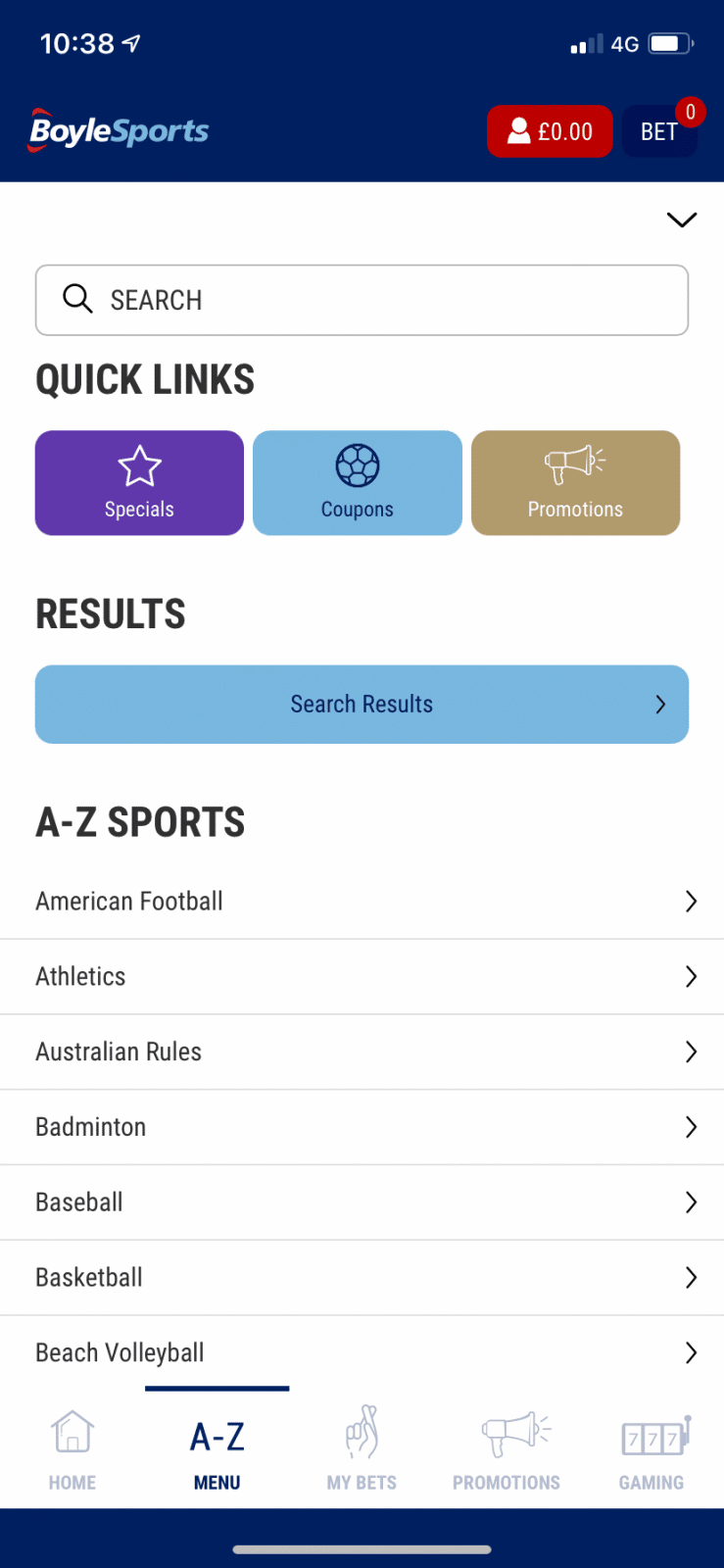Open Beach Volleyball

point(362,1352)
